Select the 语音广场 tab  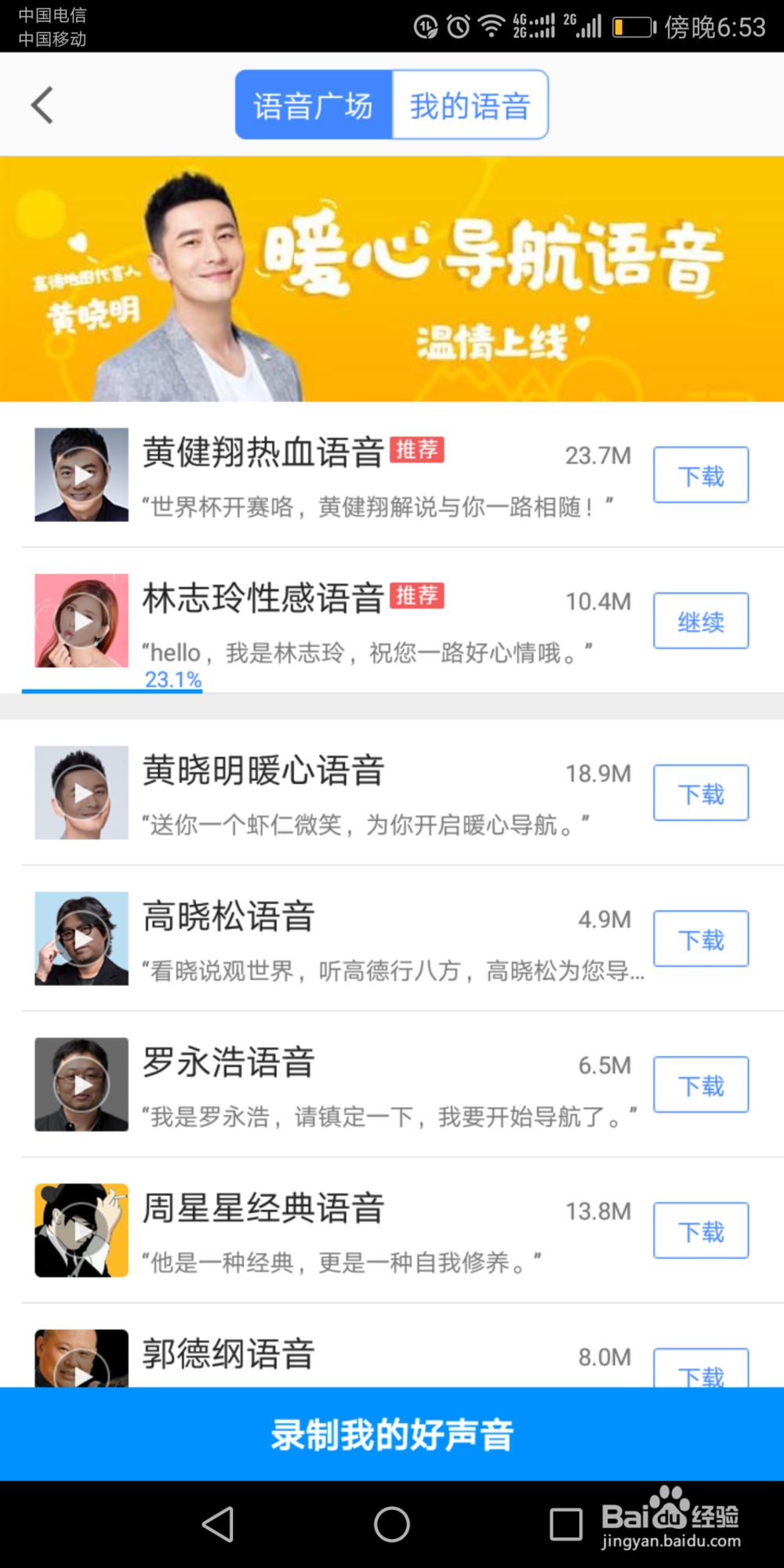(x=314, y=103)
